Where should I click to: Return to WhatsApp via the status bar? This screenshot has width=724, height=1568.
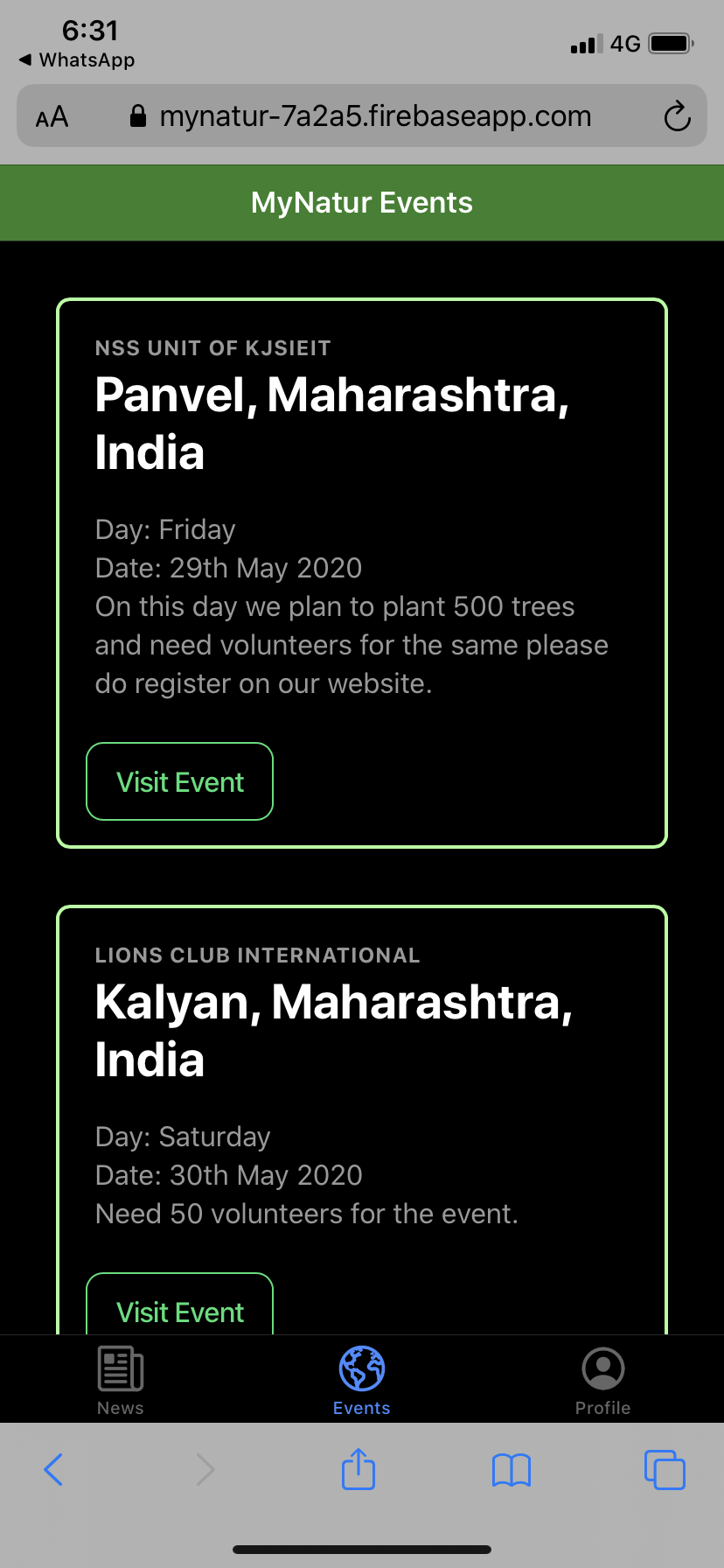tap(77, 60)
